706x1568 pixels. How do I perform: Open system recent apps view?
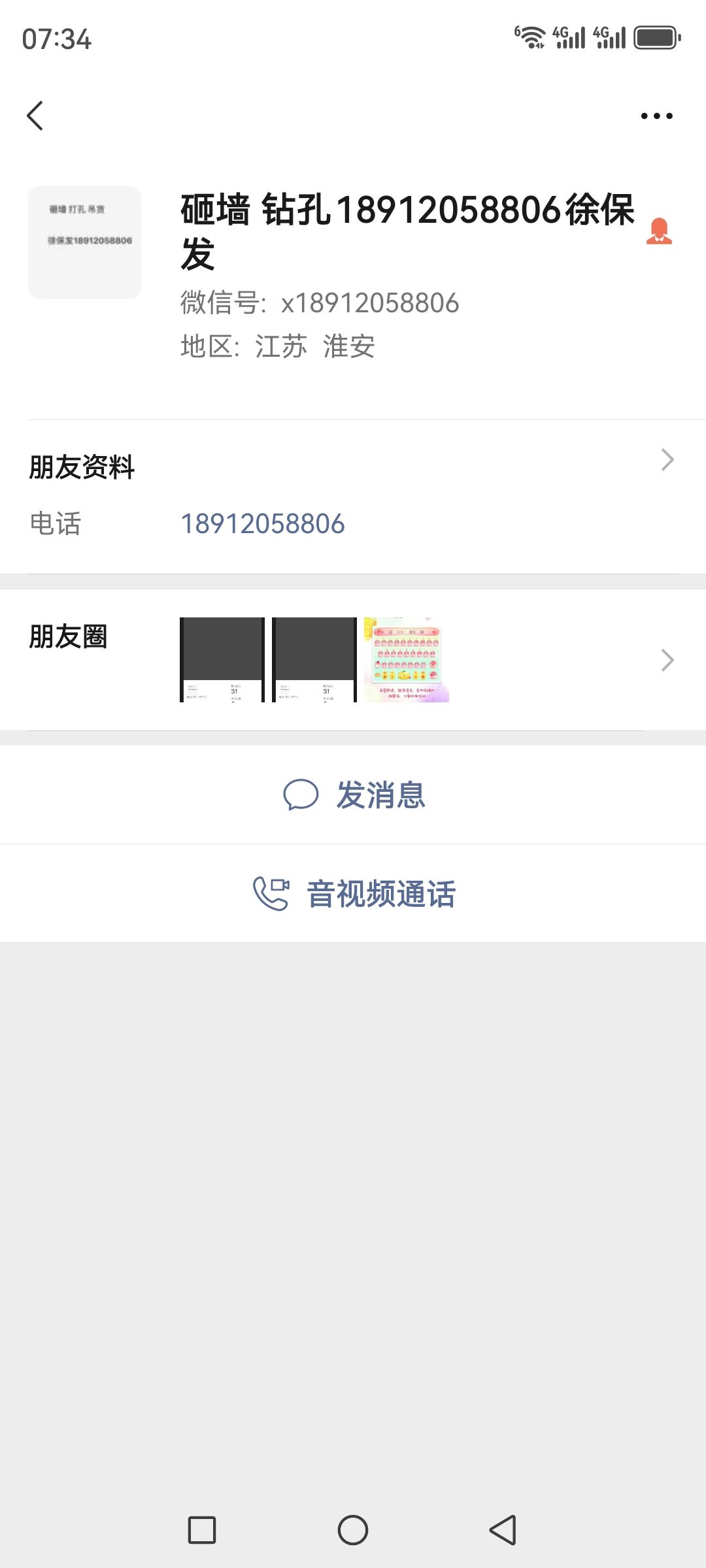tap(202, 1530)
